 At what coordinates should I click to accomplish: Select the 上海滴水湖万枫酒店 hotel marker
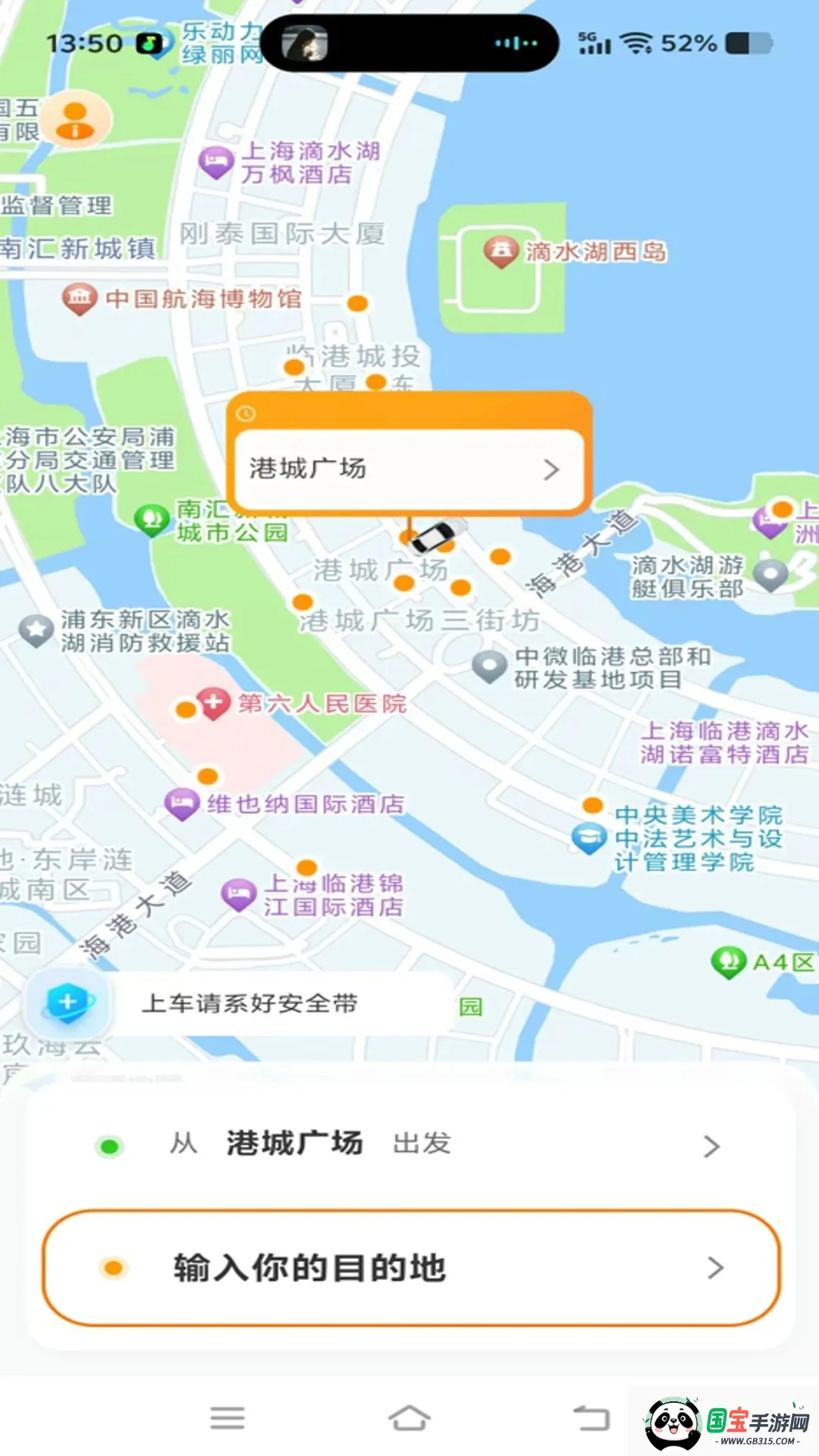click(215, 162)
